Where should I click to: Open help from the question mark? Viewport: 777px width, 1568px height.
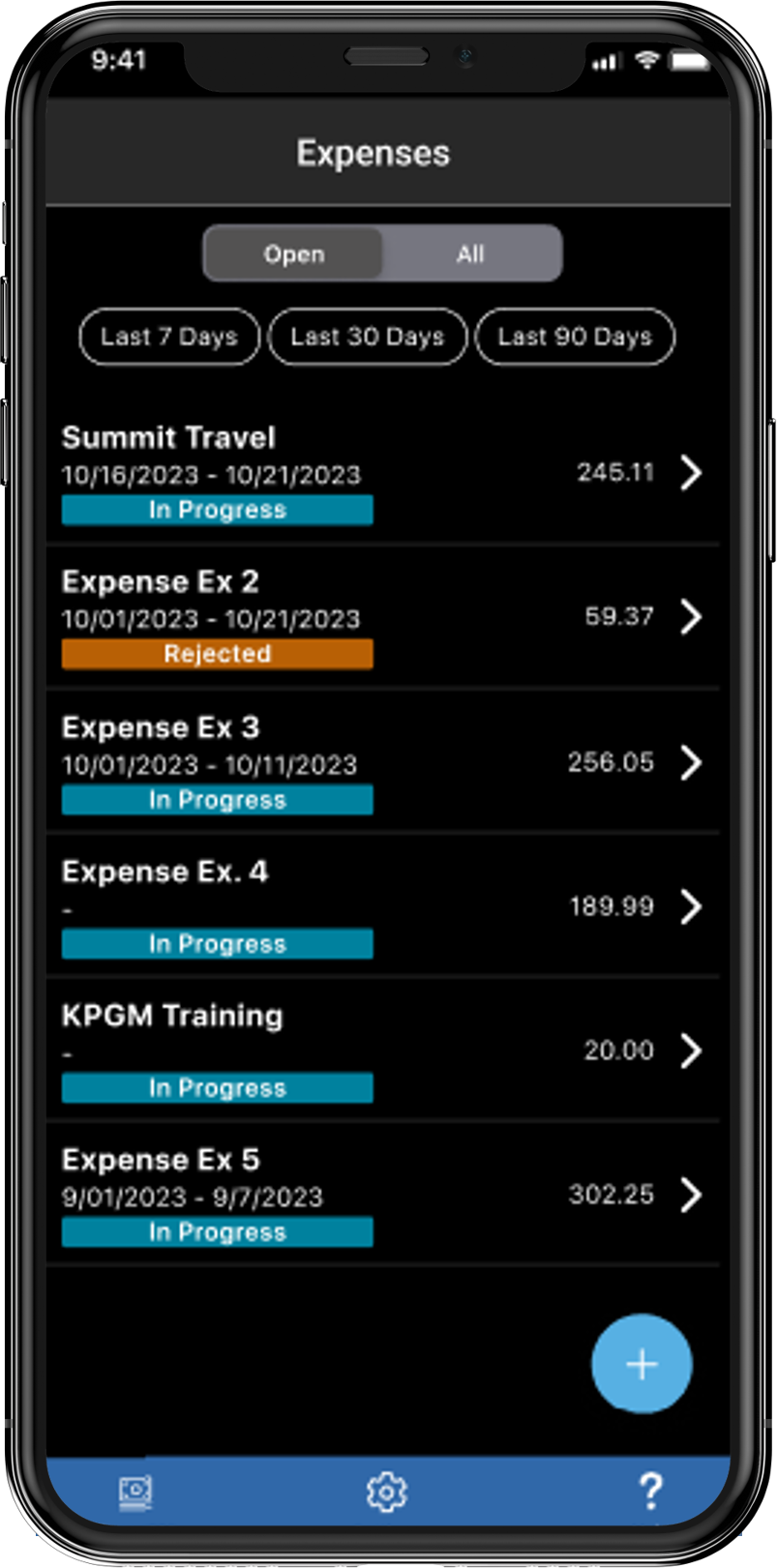click(650, 1492)
